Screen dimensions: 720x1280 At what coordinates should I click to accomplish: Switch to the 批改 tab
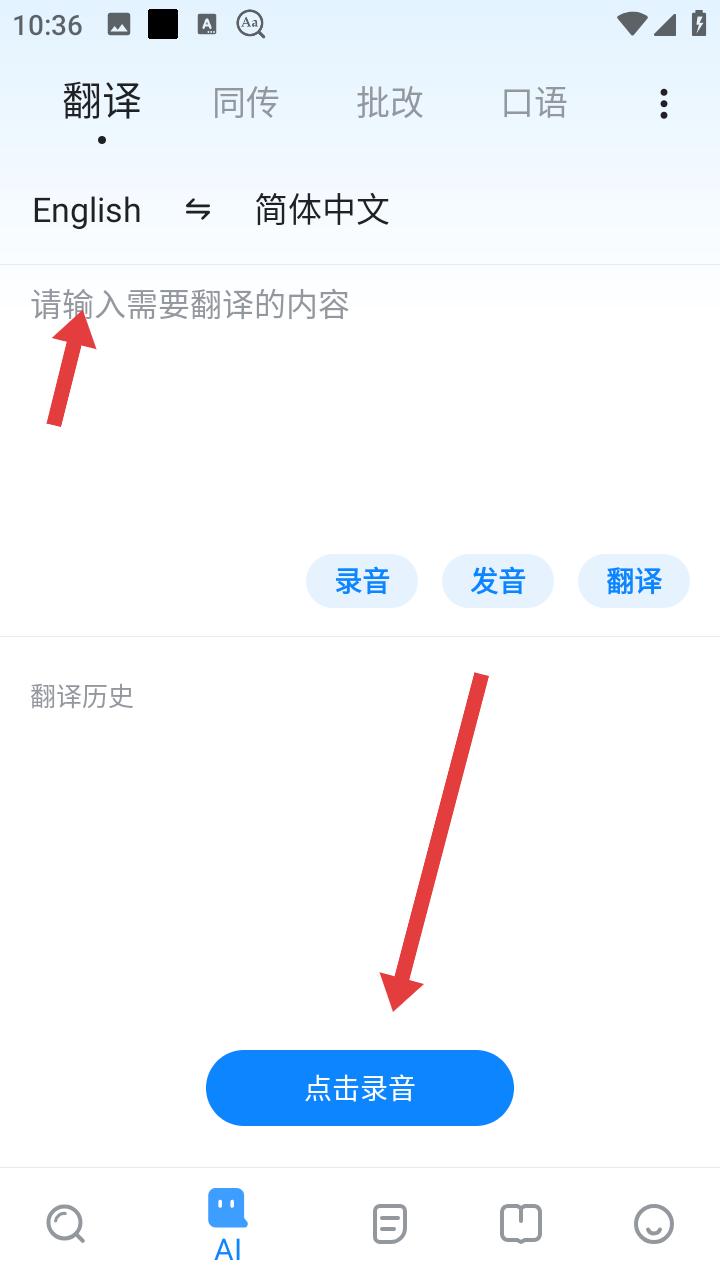[390, 103]
